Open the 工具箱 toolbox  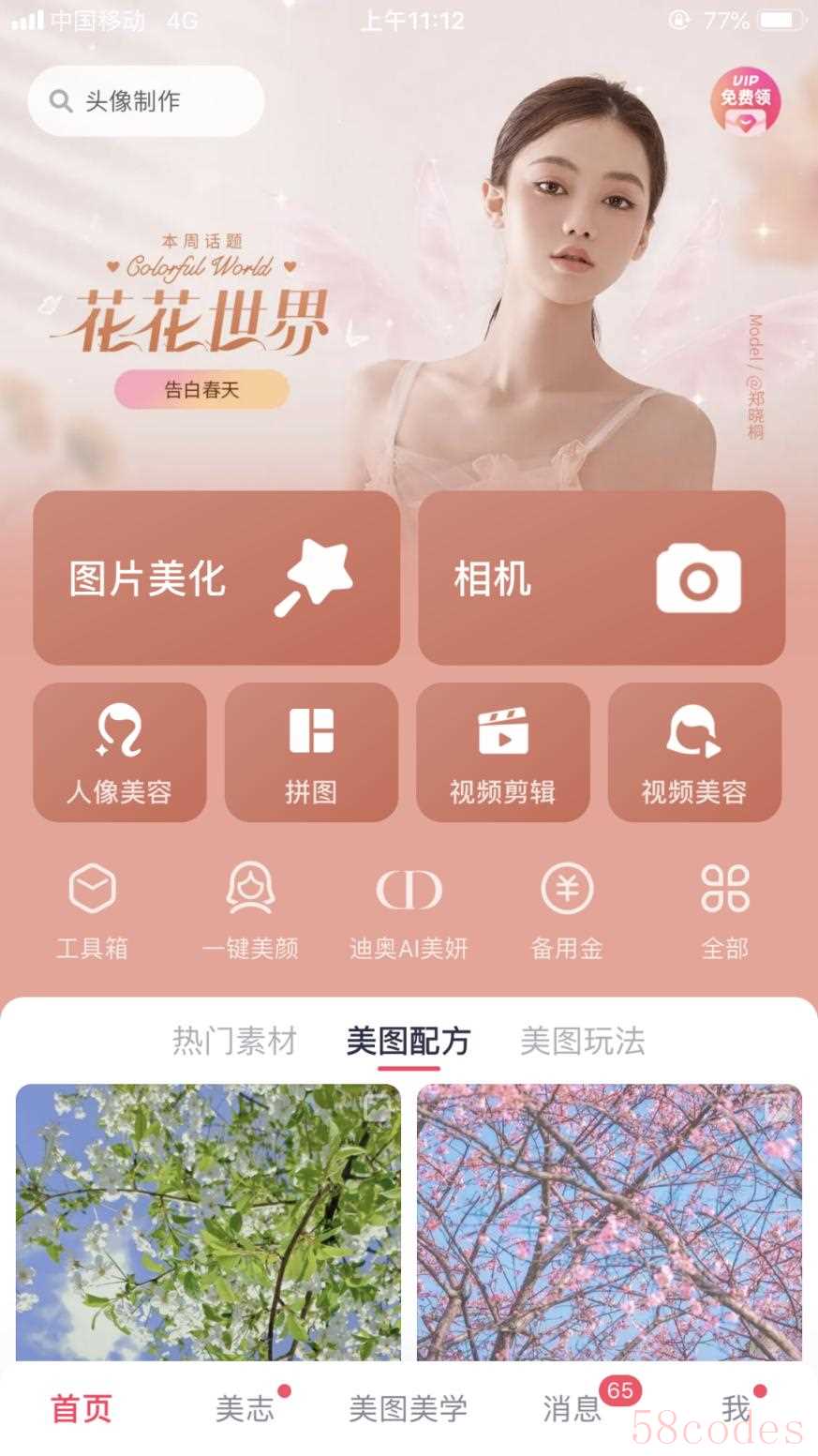click(x=92, y=911)
